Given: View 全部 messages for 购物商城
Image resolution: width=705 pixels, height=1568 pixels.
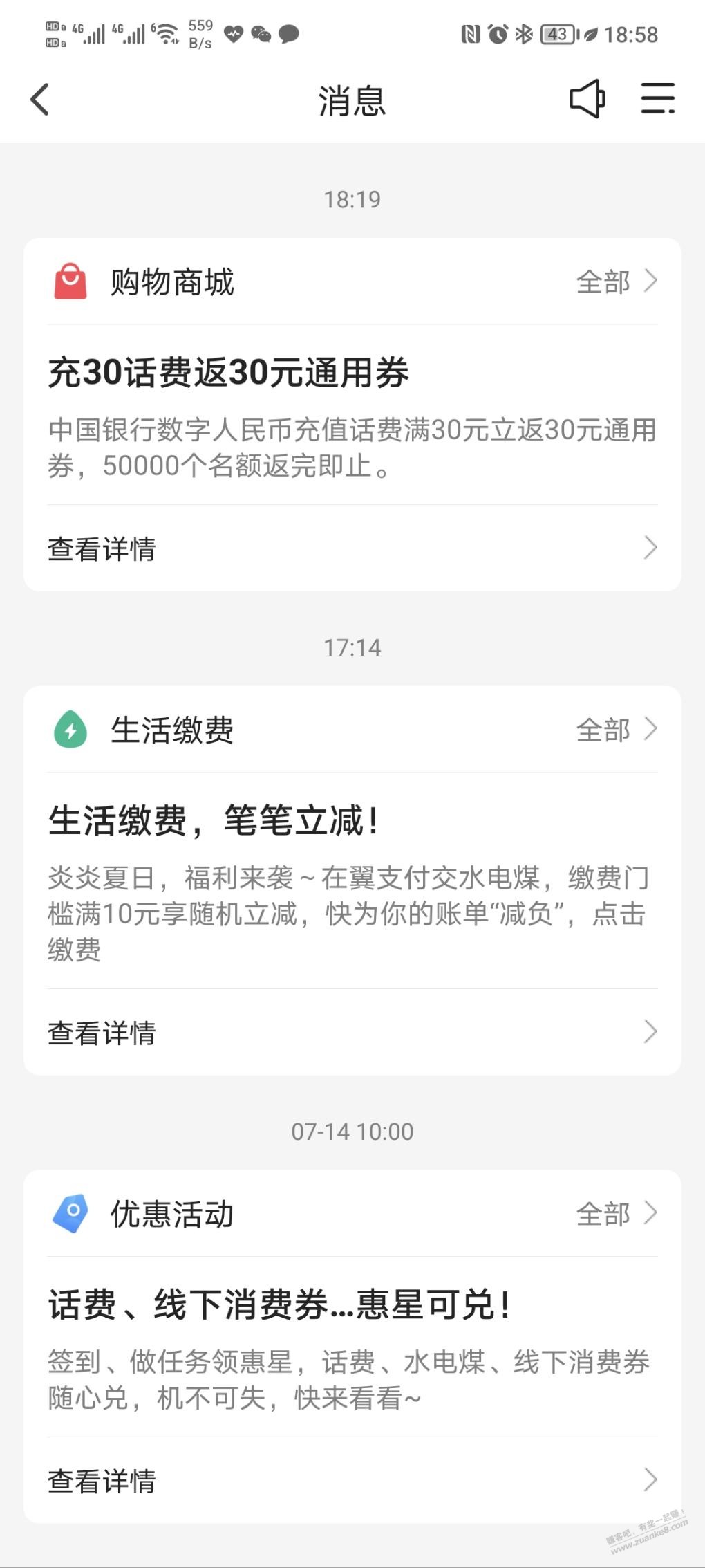Looking at the screenshot, I should (617, 282).
